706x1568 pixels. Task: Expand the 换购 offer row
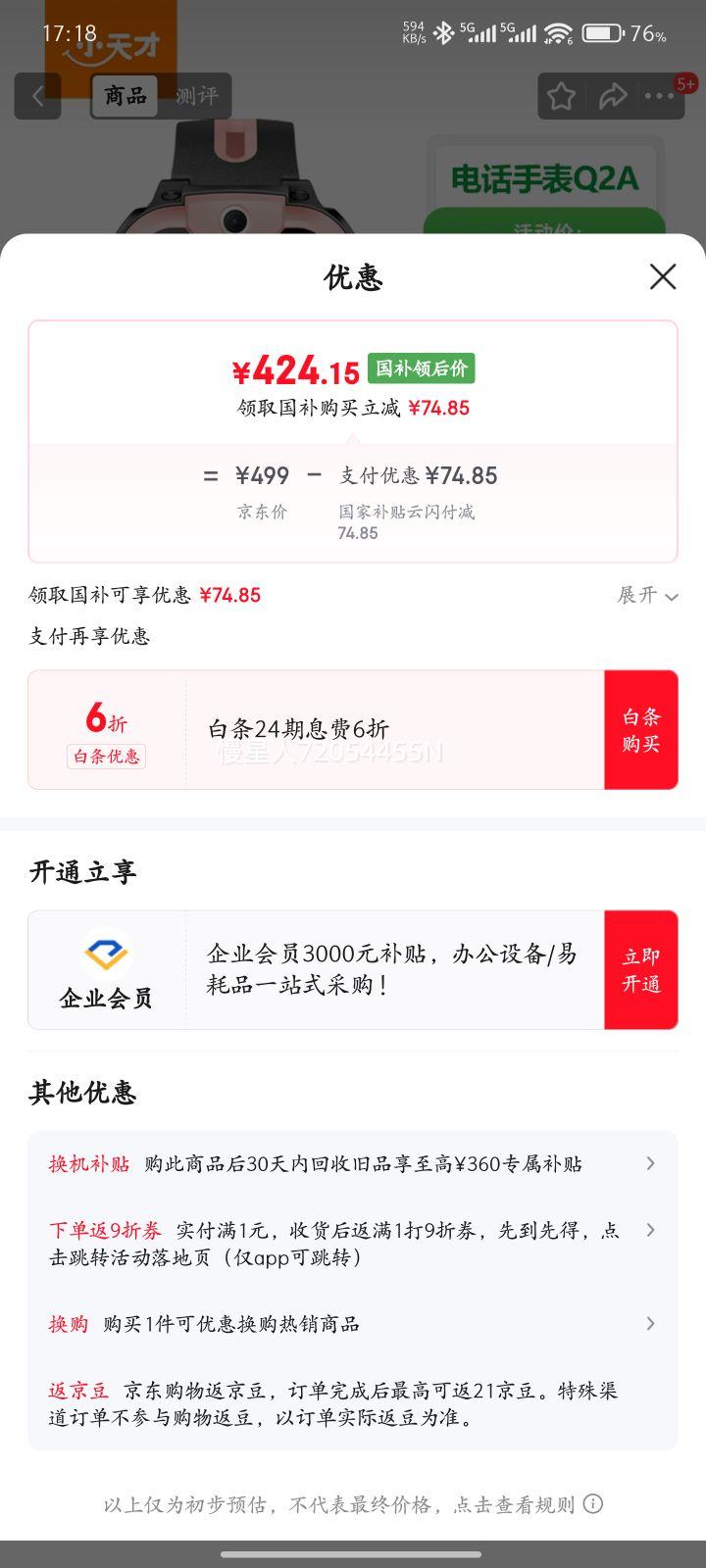point(650,1323)
